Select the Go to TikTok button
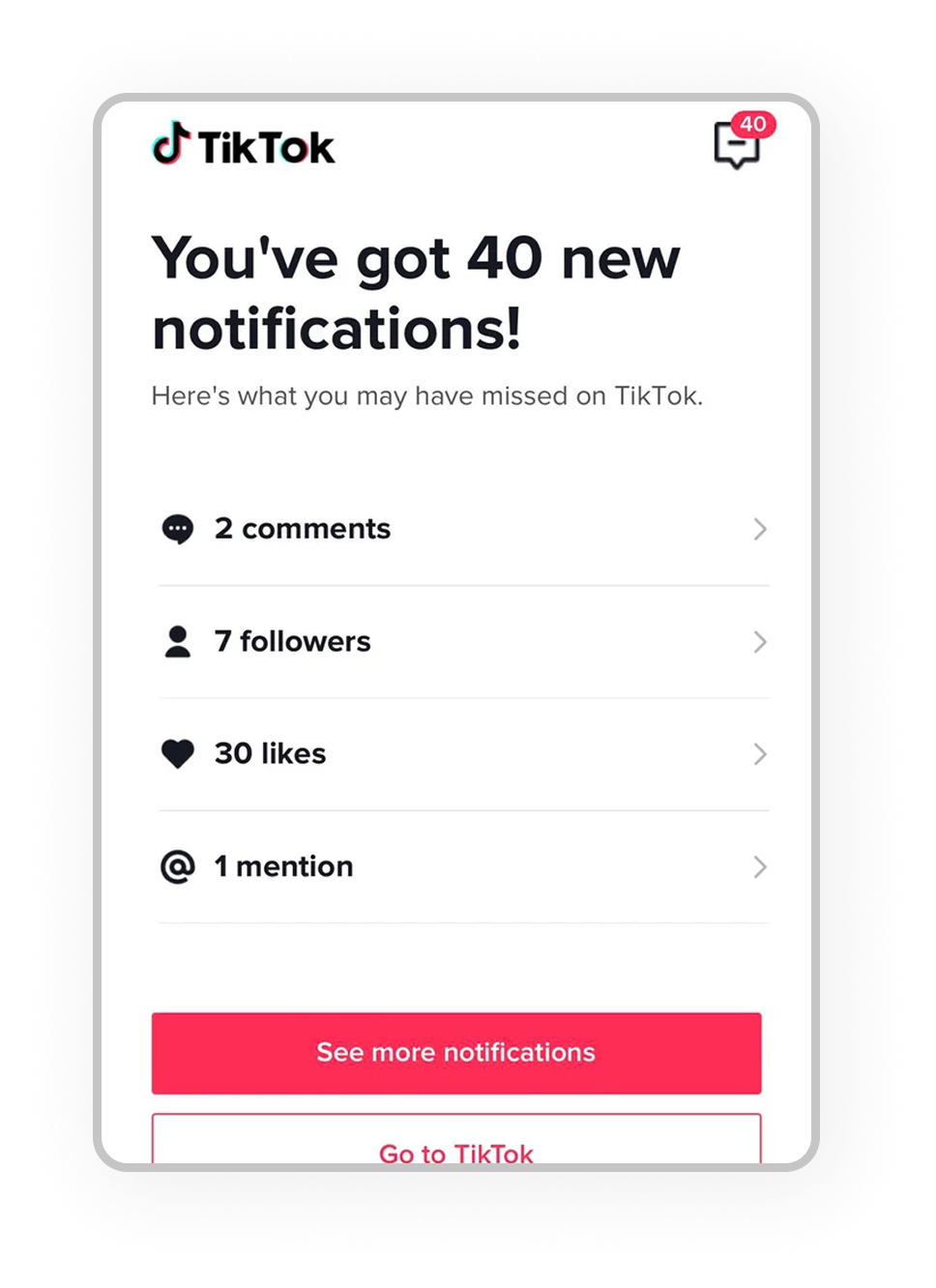The width and height of the screenshot is (936, 1288). tap(456, 1143)
